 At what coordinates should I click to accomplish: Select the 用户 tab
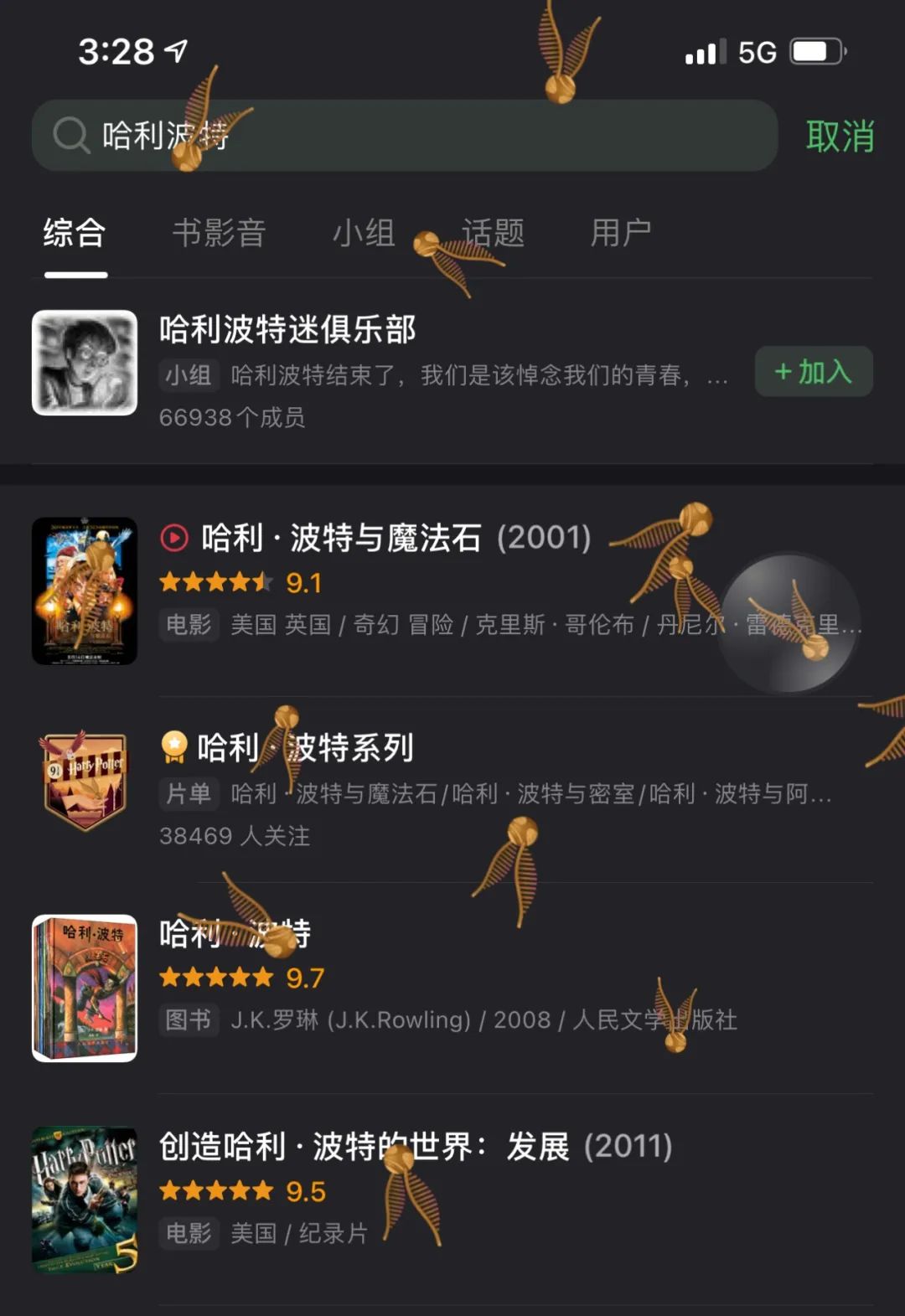coord(621,233)
